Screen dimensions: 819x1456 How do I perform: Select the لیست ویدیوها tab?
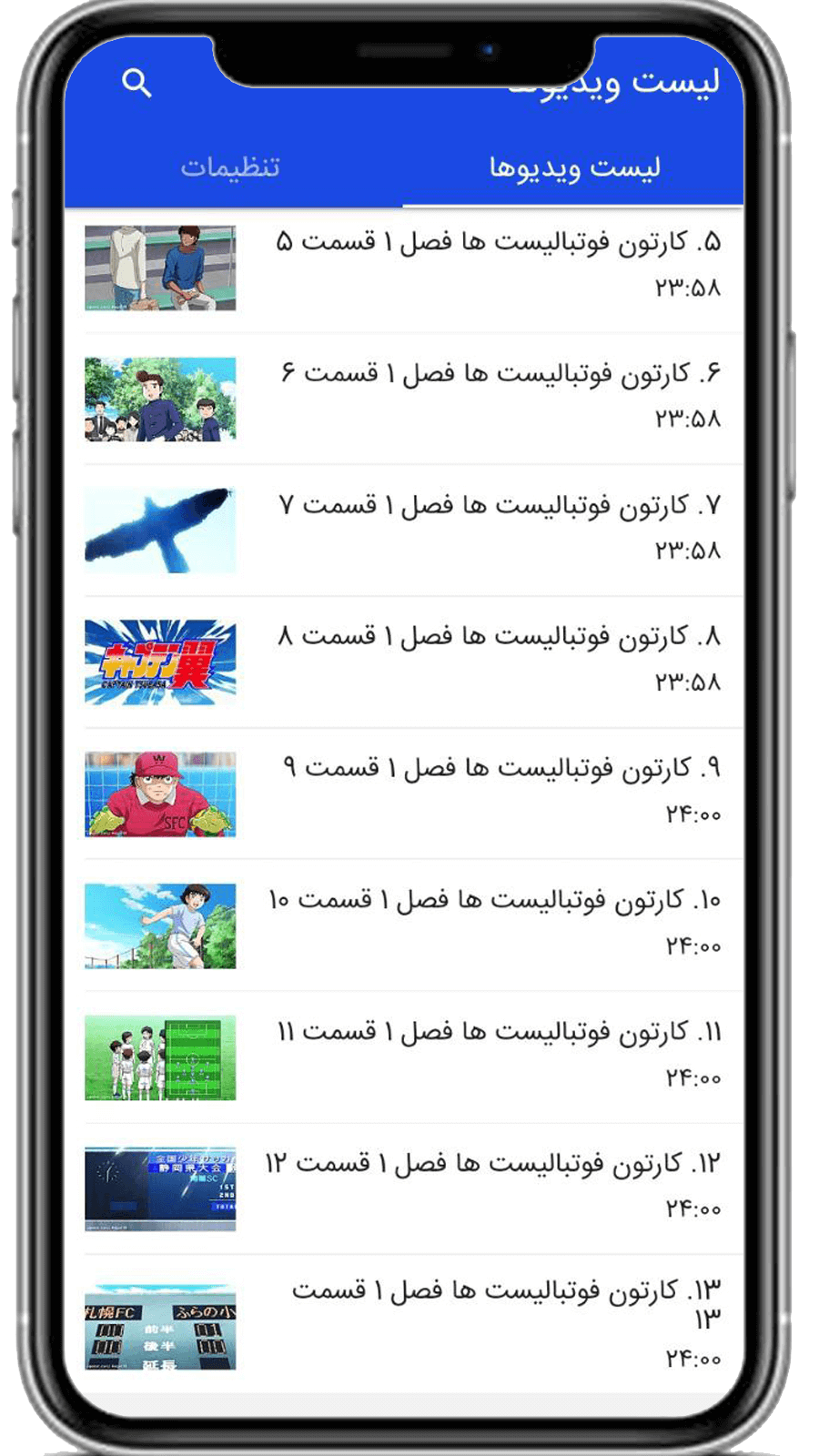[x=574, y=167]
